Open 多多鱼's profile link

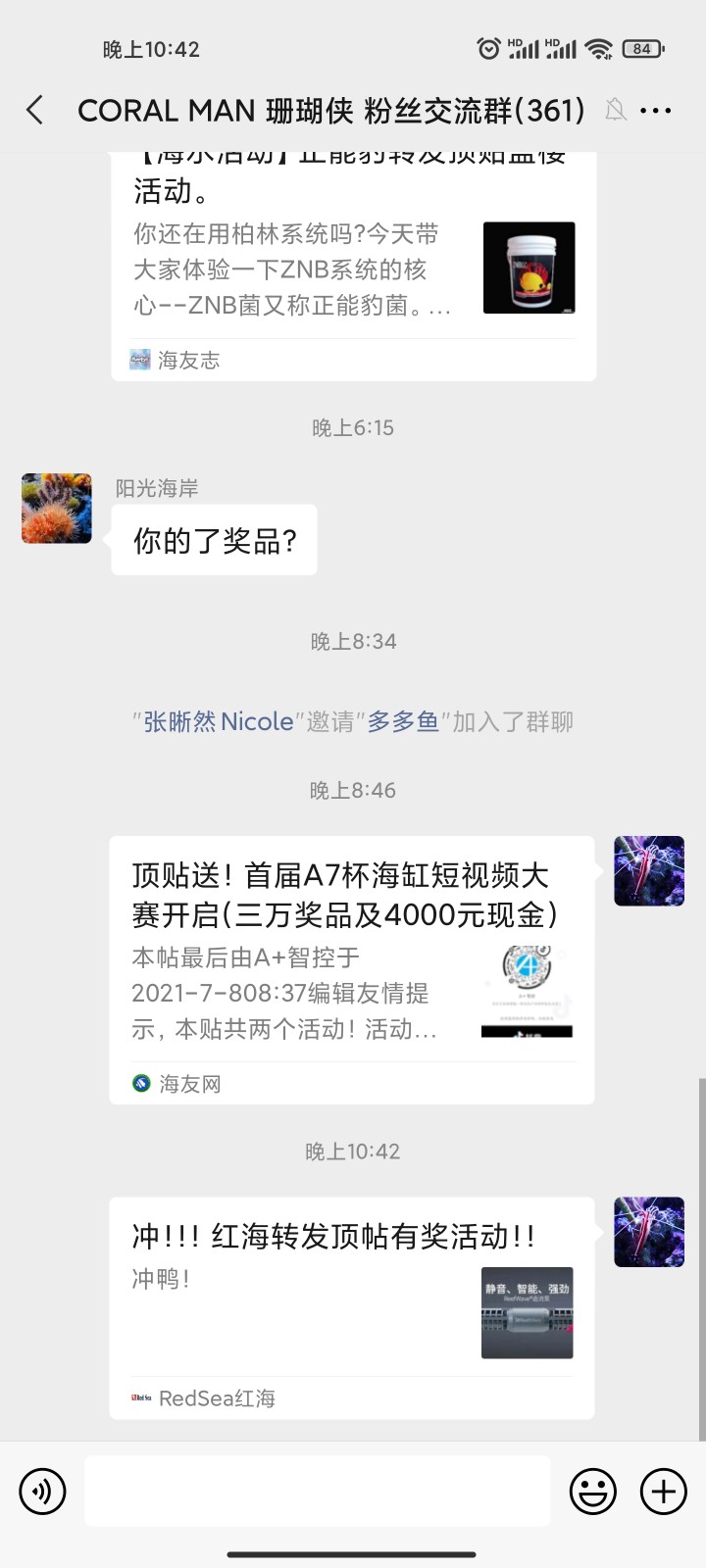pos(403,722)
